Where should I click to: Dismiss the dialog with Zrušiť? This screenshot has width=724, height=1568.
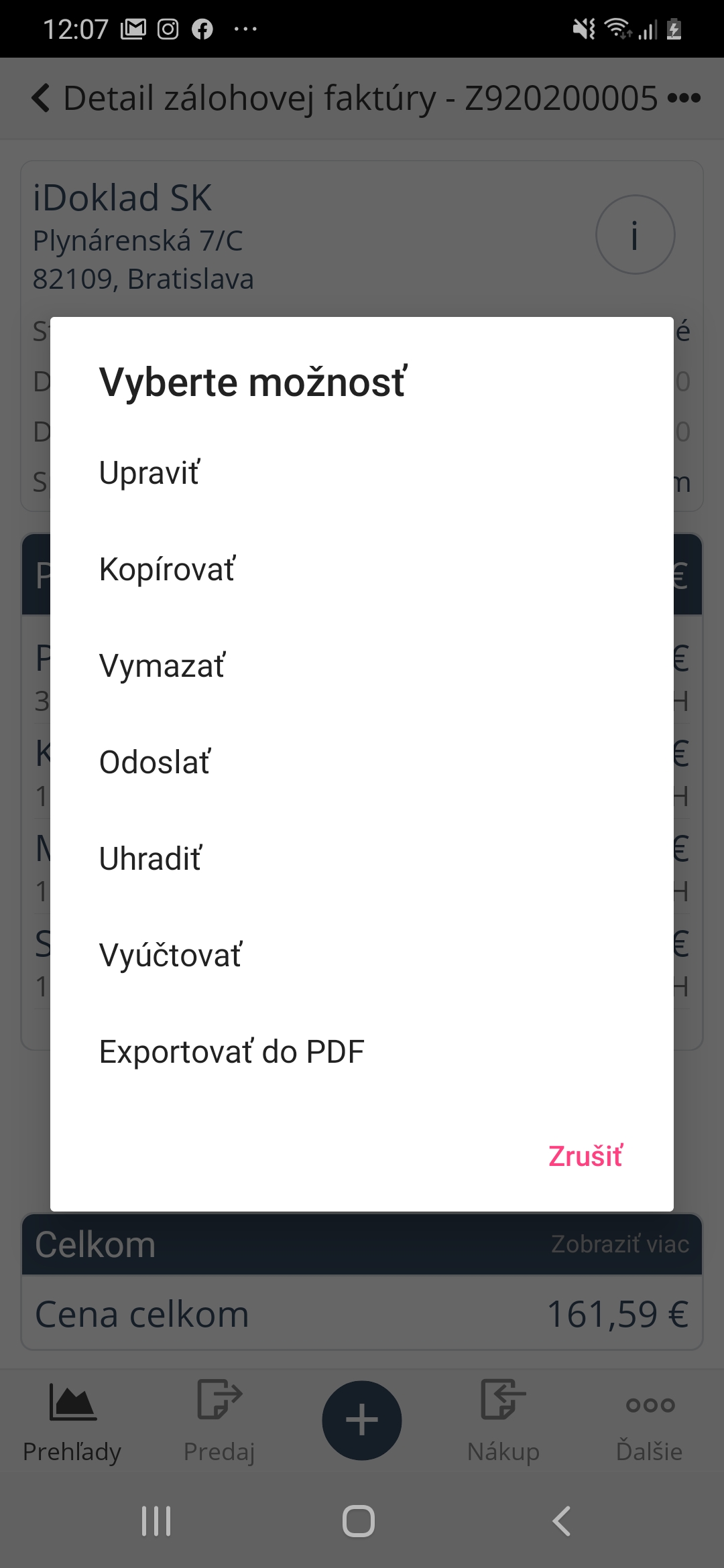pyautogui.click(x=585, y=1157)
